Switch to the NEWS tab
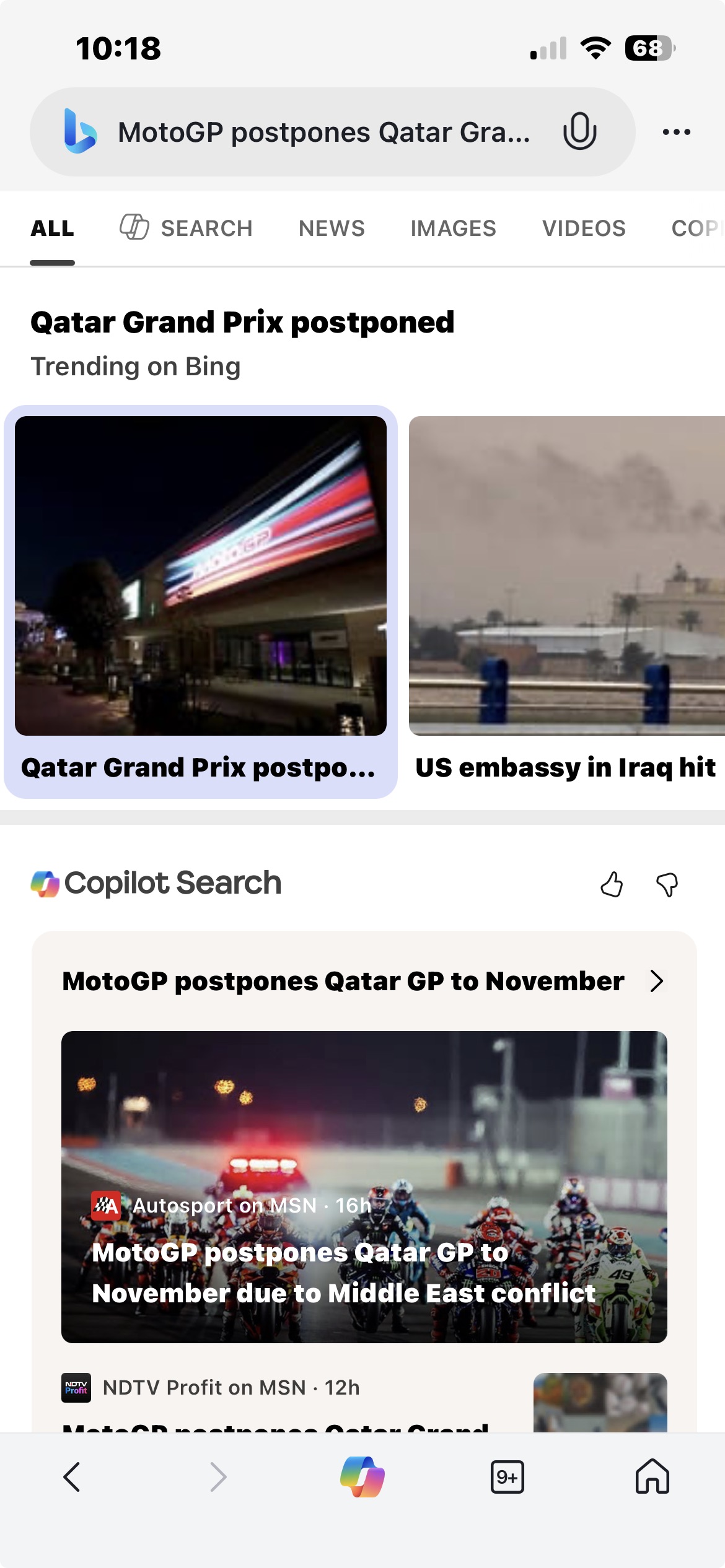The width and height of the screenshot is (725, 1568). tap(332, 229)
